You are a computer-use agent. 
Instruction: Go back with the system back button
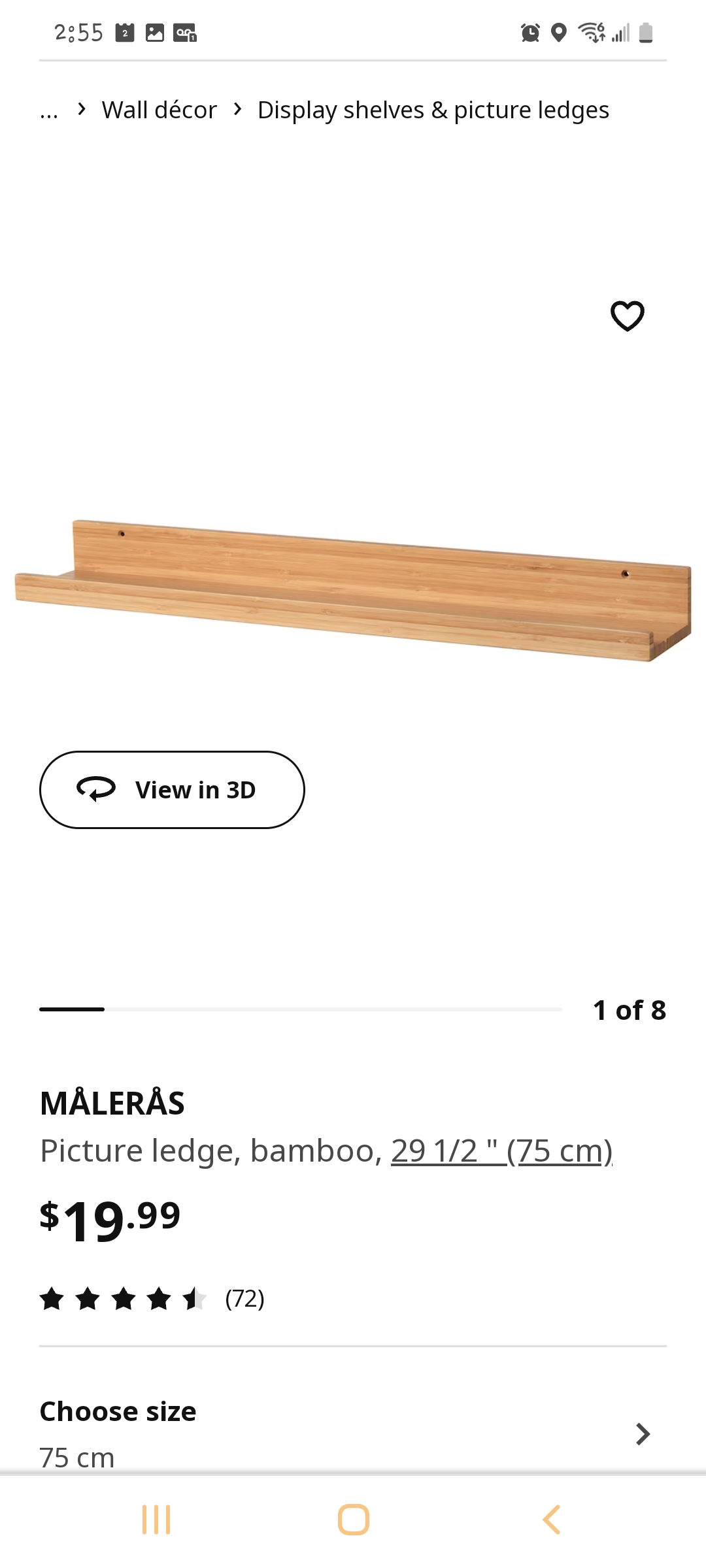point(551,1520)
